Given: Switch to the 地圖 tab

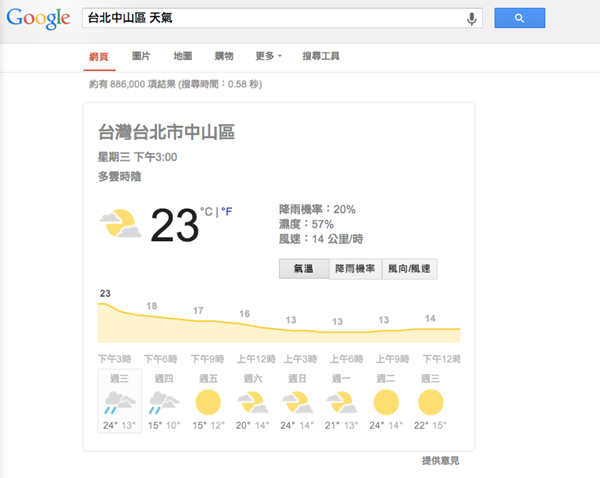Looking at the screenshot, I should (x=183, y=56).
